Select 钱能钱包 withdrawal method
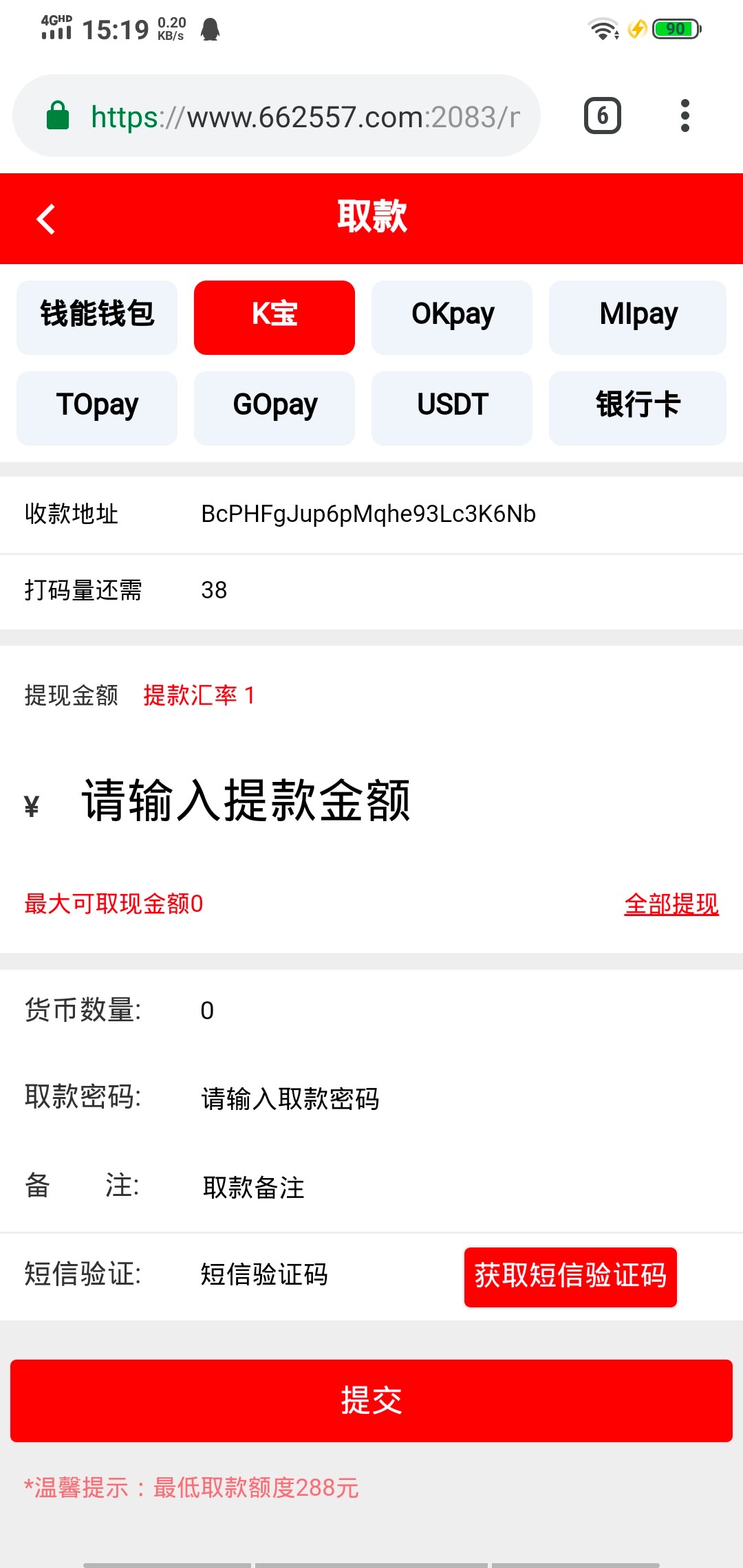The height and width of the screenshot is (1568, 743). [97, 317]
